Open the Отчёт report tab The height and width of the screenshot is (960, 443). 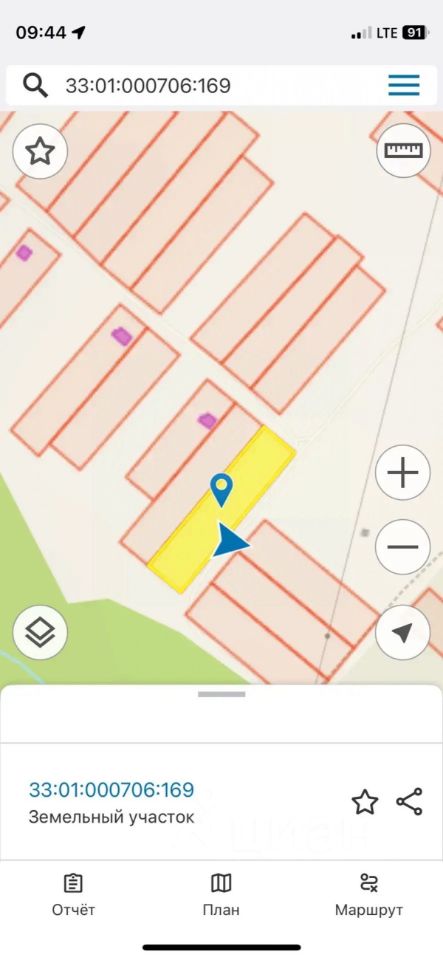point(73,895)
